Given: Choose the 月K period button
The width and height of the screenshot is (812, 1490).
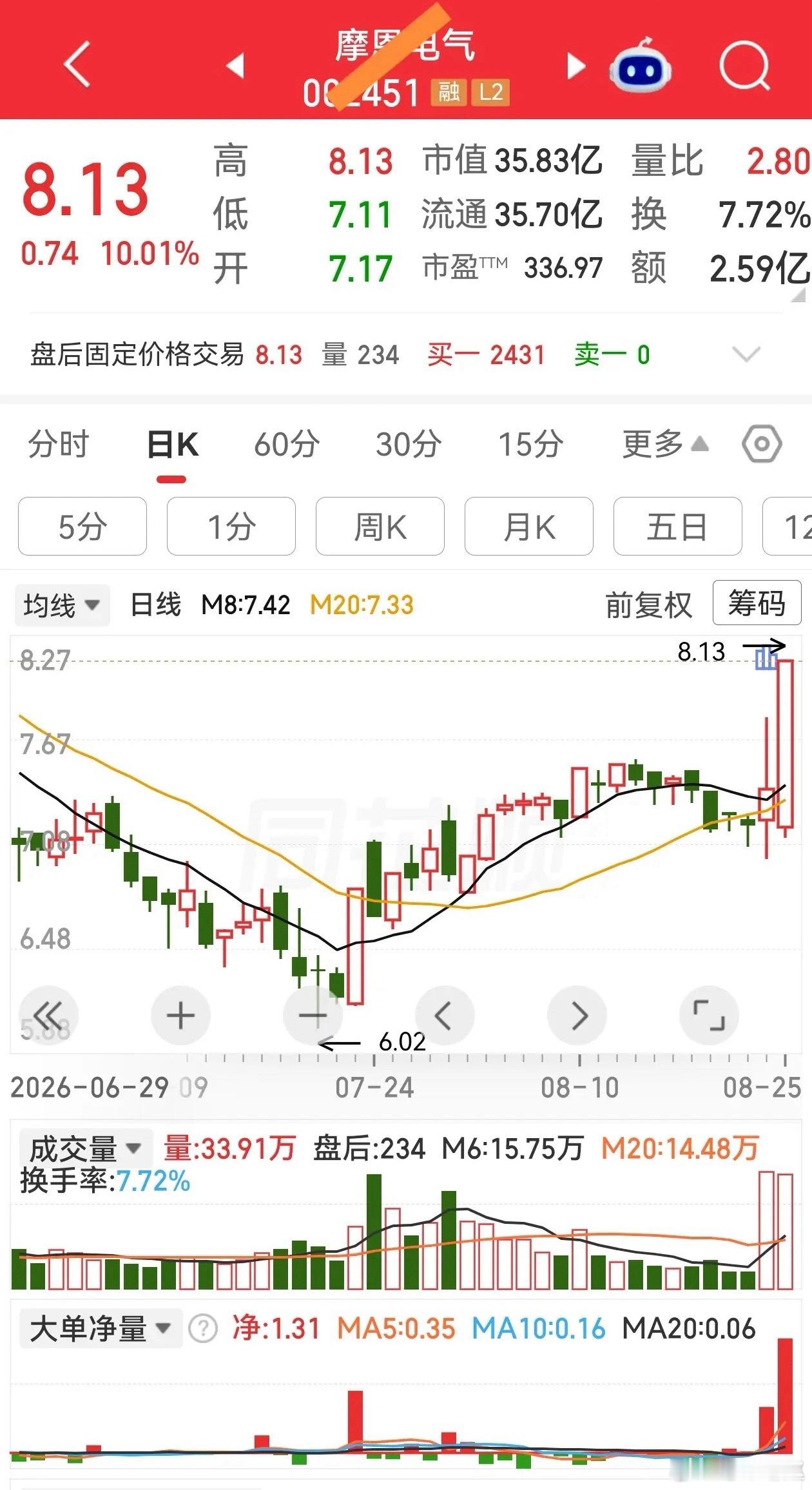Looking at the screenshot, I should (x=529, y=527).
